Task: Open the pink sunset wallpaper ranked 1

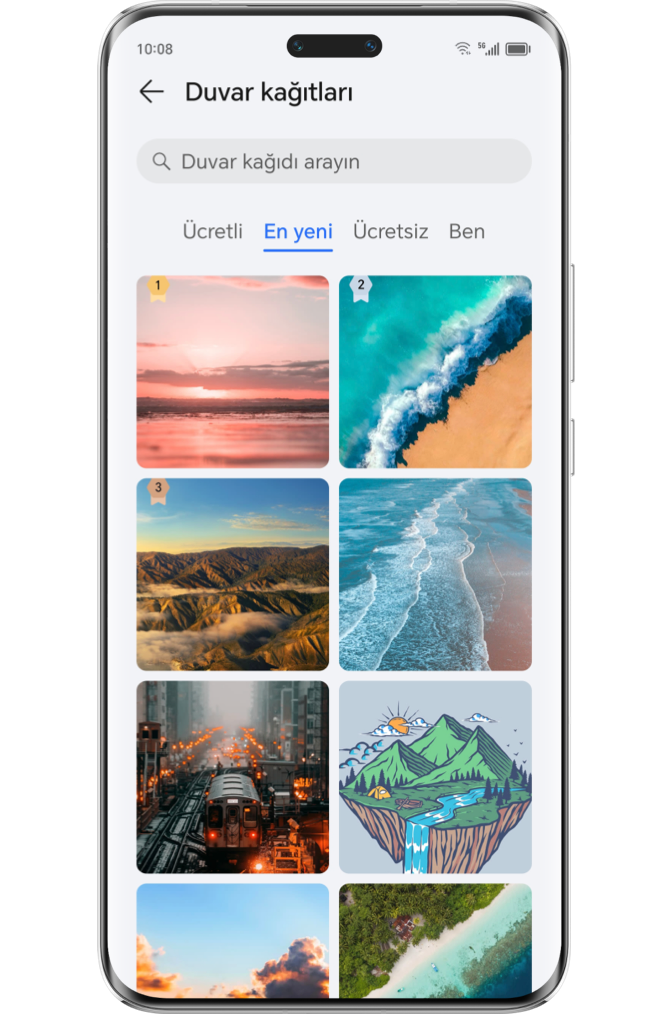Action: click(233, 372)
